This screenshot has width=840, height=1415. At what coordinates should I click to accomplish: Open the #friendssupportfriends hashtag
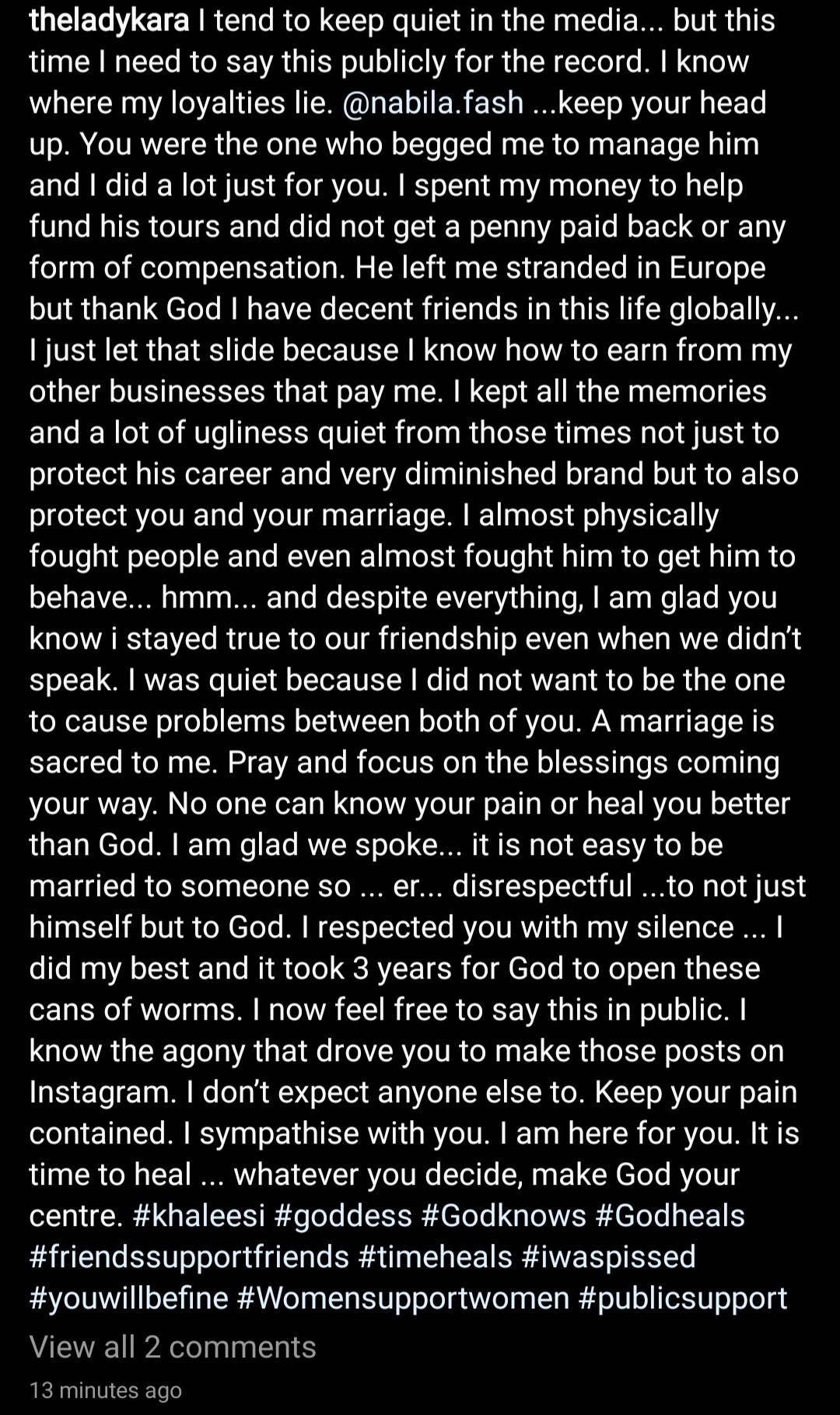coord(189,1257)
